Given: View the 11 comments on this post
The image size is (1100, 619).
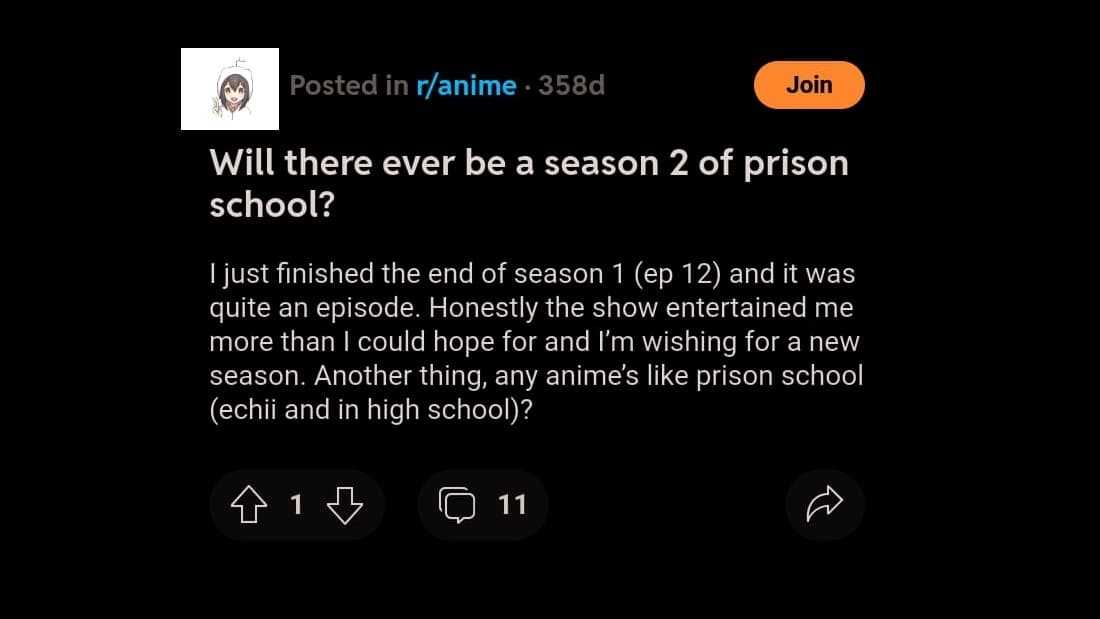Looking at the screenshot, I should click(483, 505).
